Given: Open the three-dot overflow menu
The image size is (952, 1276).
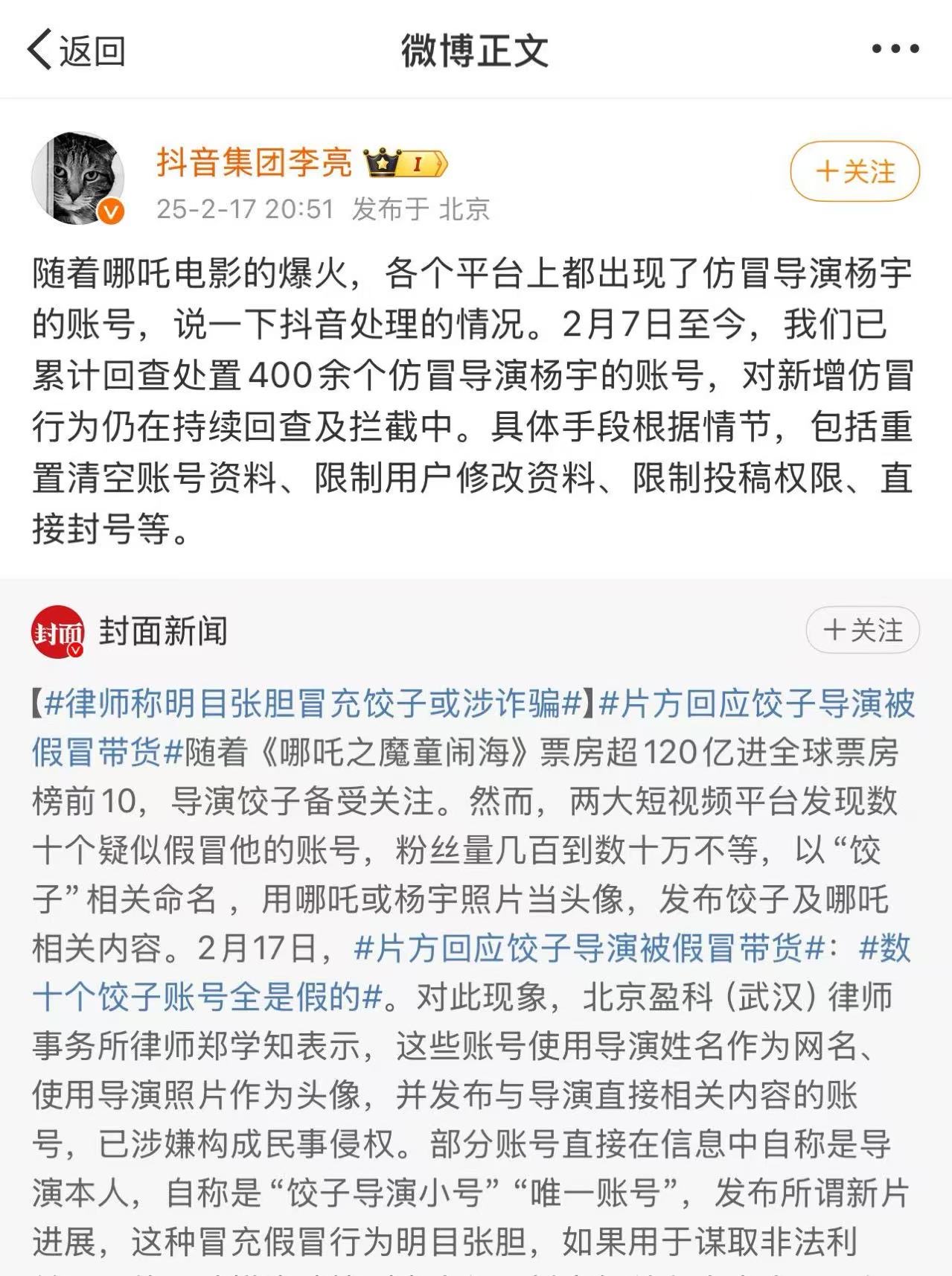Looking at the screenshot, I should tap(895, 49).
